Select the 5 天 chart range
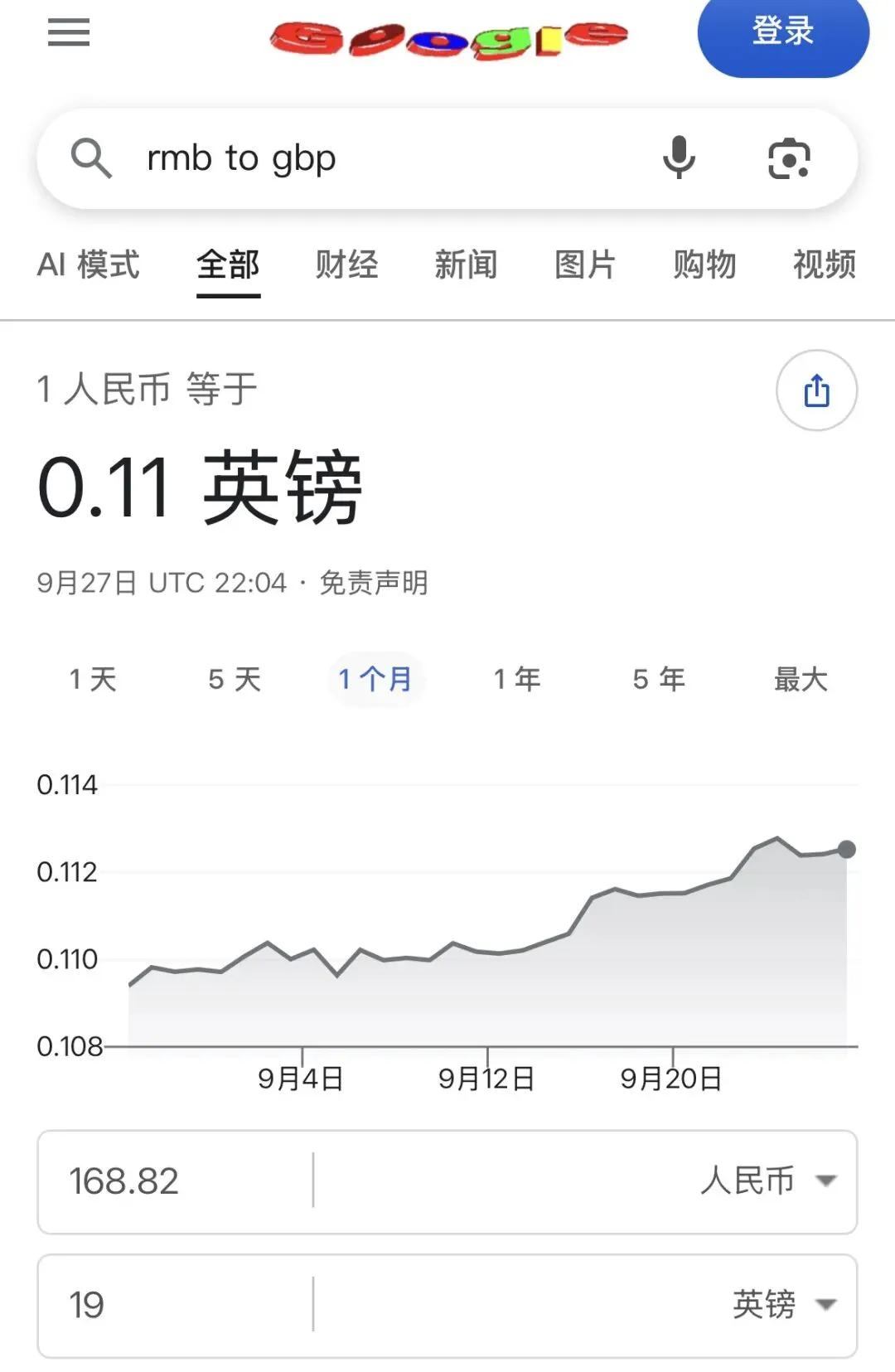 (x=235, y=680)
